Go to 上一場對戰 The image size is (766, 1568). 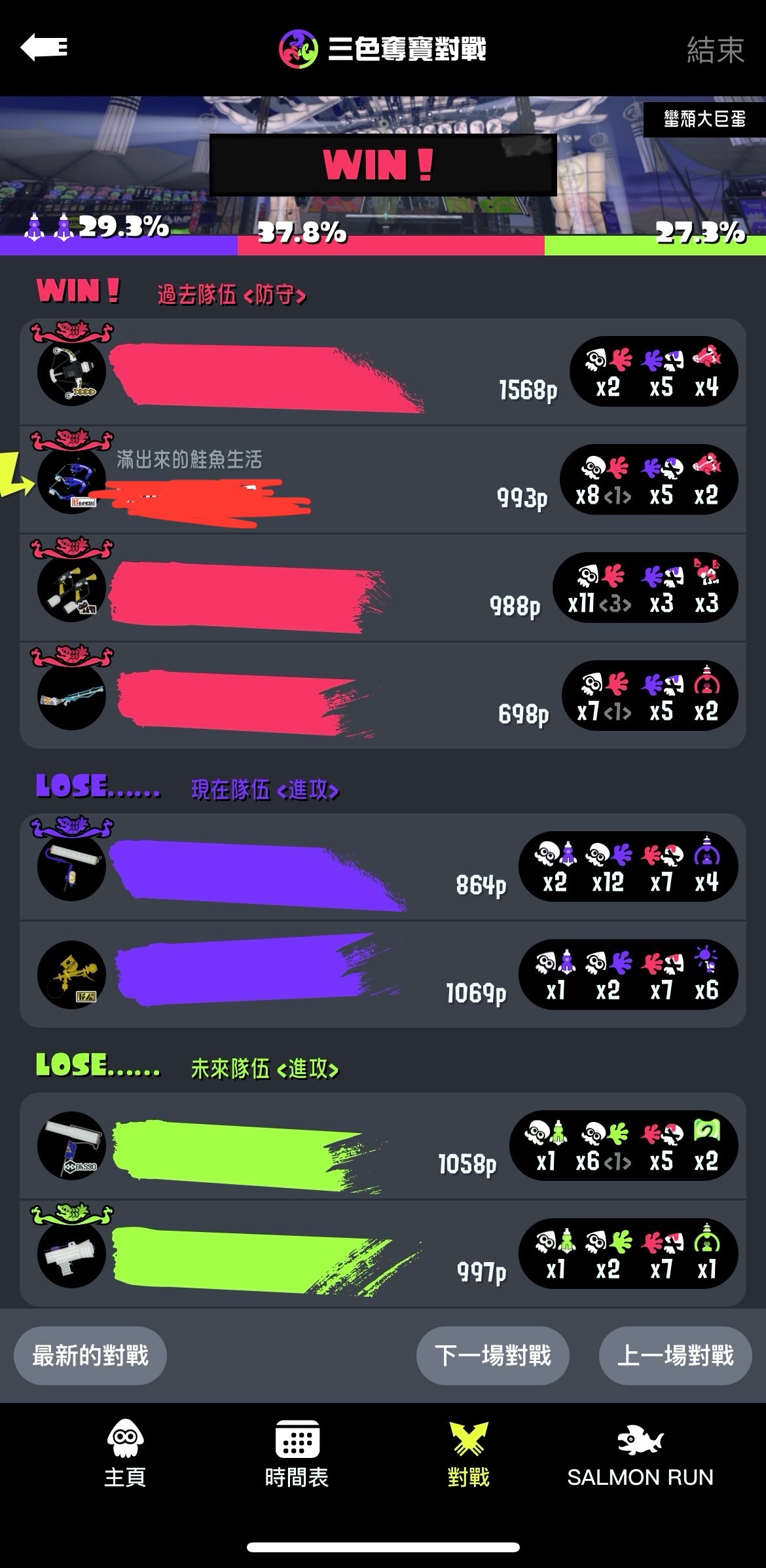point(675,1356)
